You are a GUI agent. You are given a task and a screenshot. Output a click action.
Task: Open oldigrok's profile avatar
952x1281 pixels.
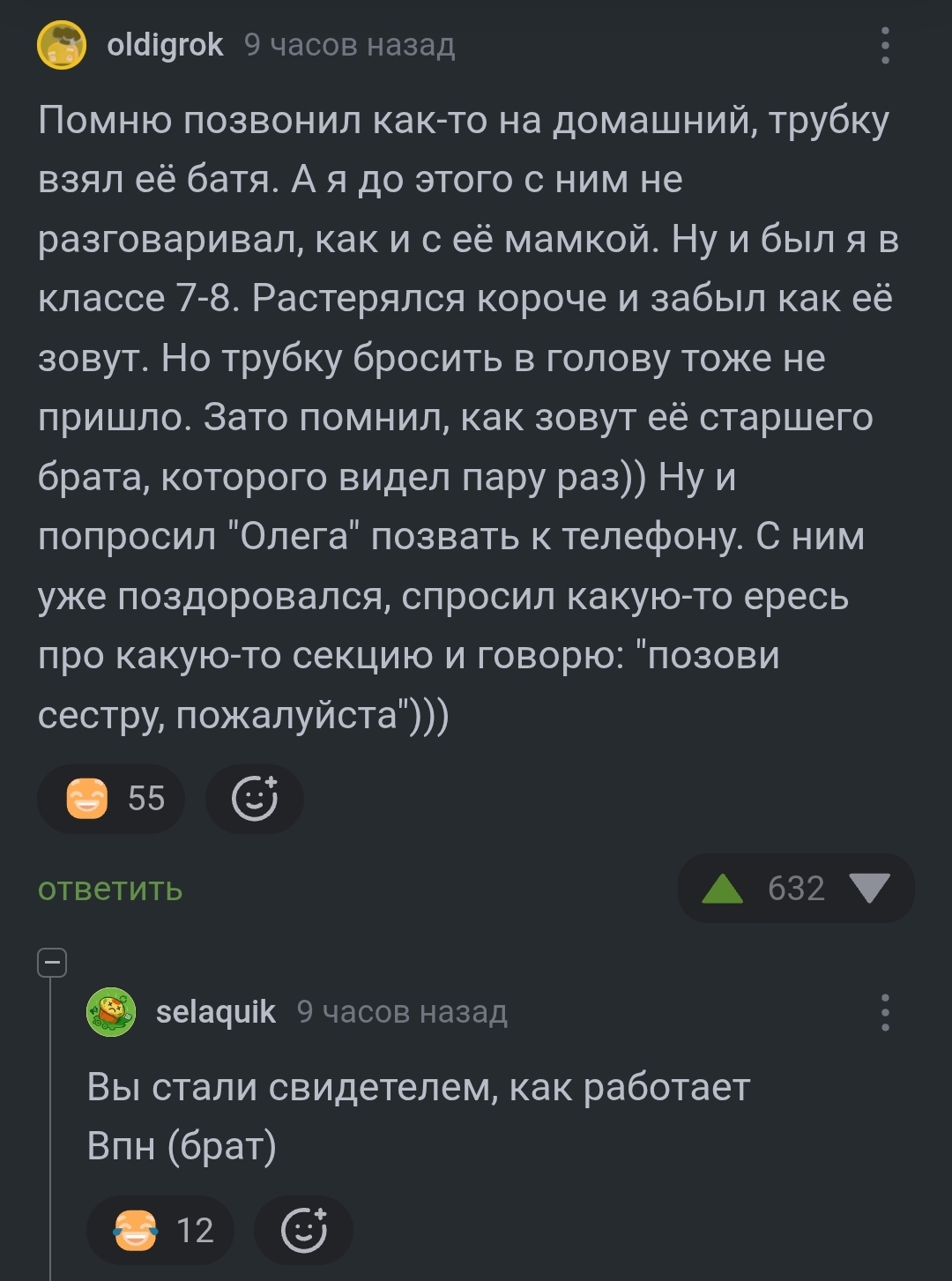[62, 45]
